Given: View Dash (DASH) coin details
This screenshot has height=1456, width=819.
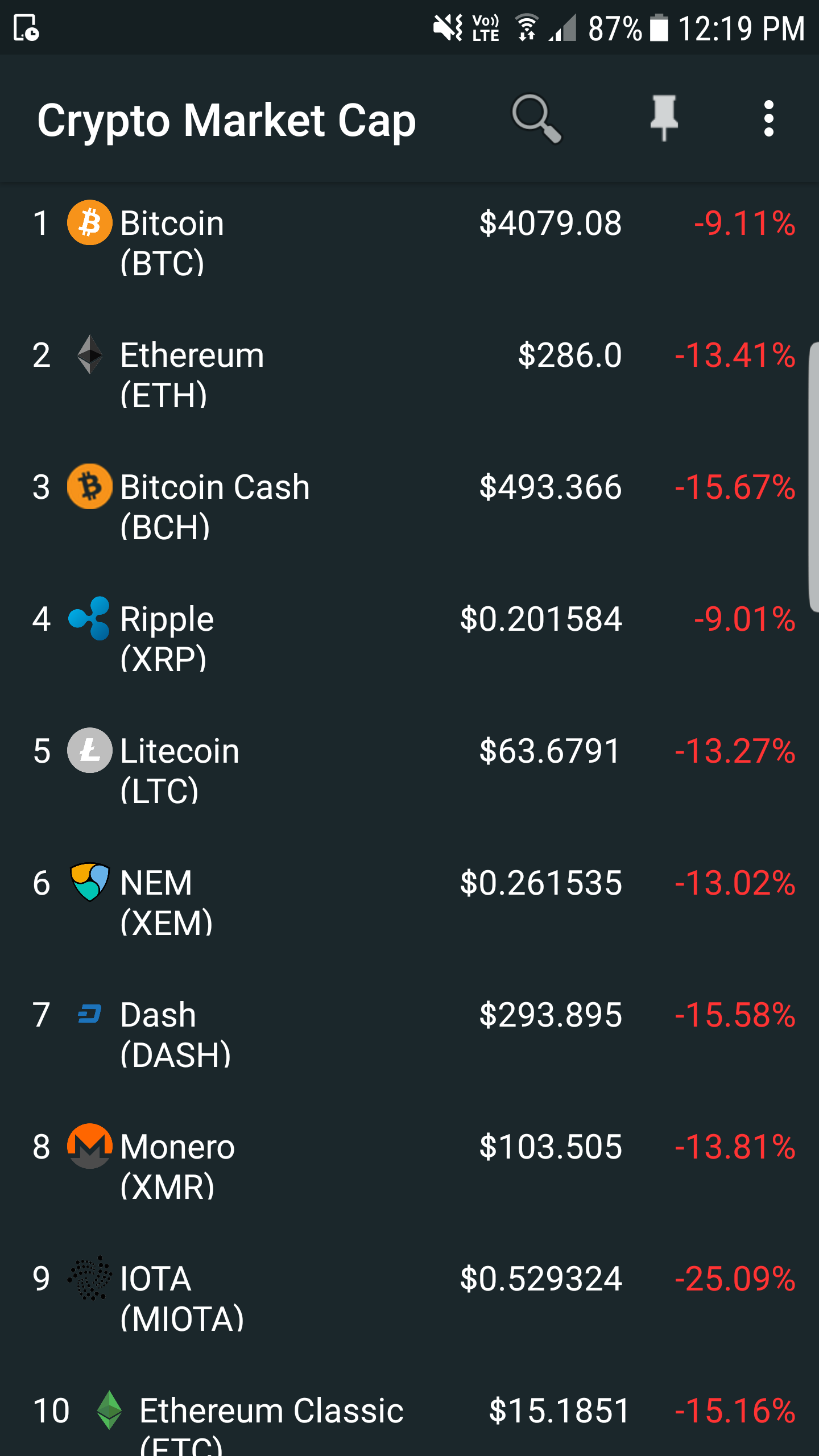Looking at the screenshot, I should click(x=409, y=1035).
